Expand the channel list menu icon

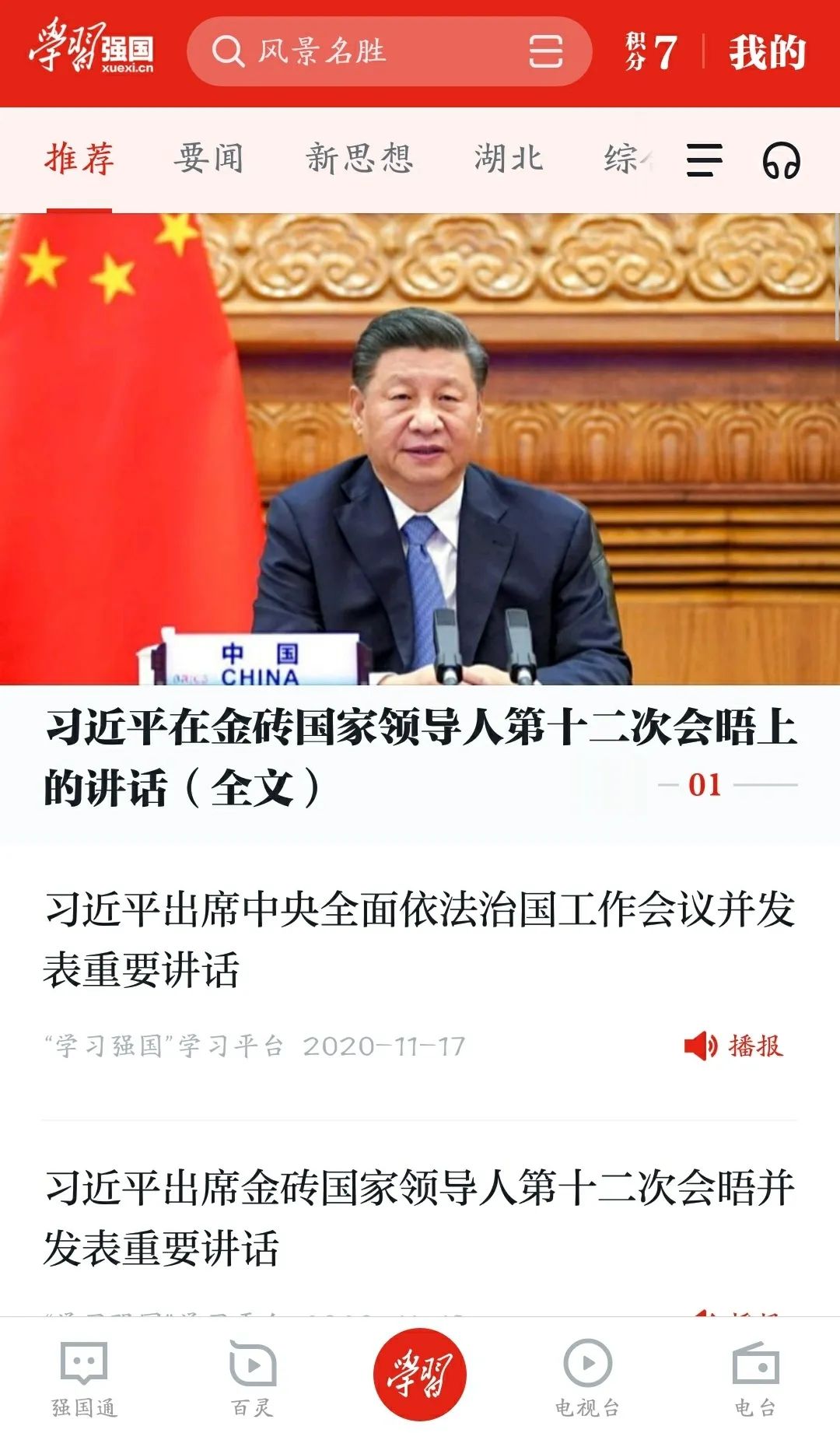705,161
